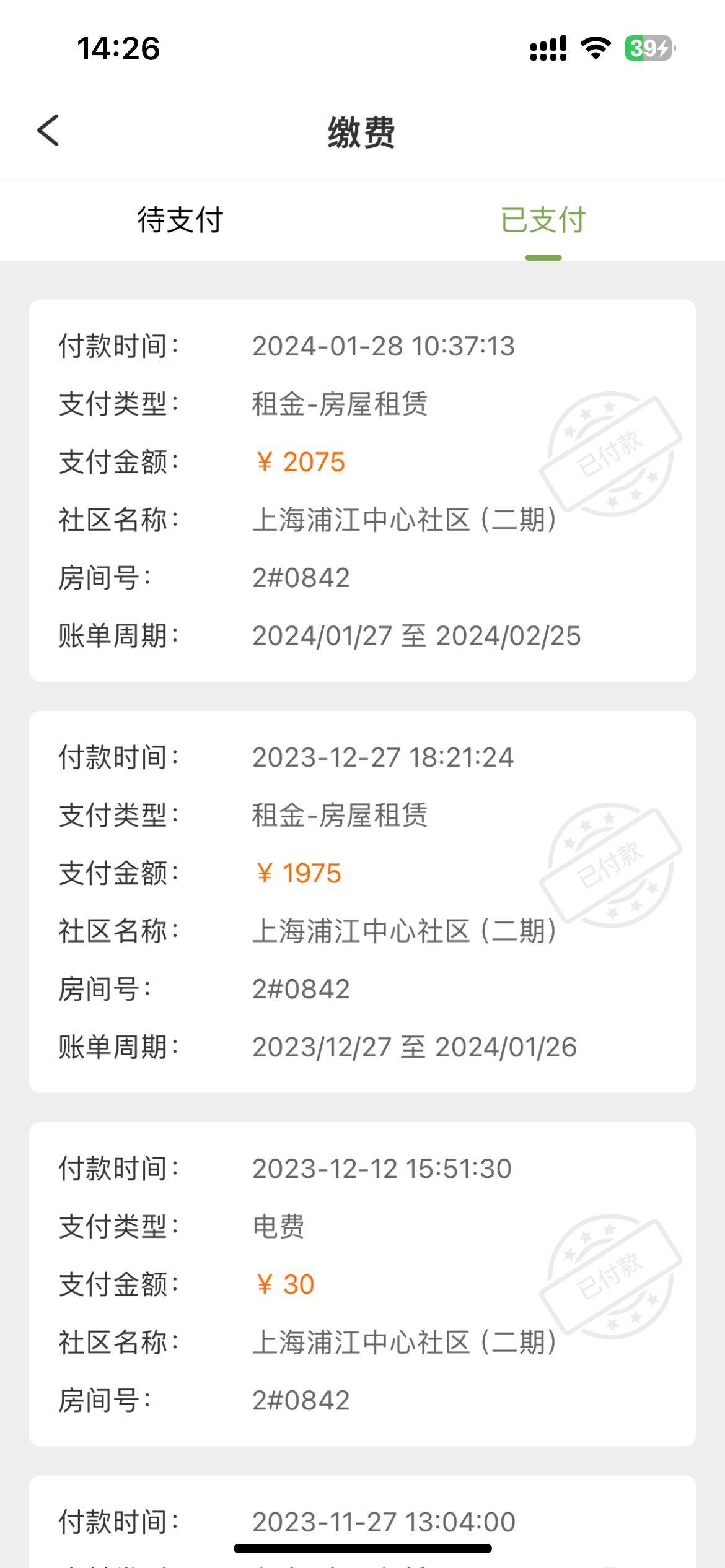Viewport: 725px width, 1568px height.
Task: Open the ¥2075 rent payment card
Action: click(x=362, y=490)
